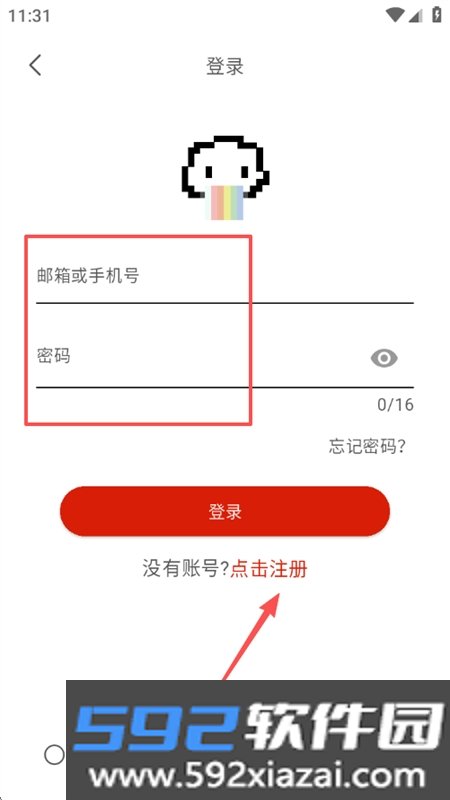This screenshot has width=450, height=800.
Task: Tap the 邮箱或手机号 input field
Action: (224, 277)
